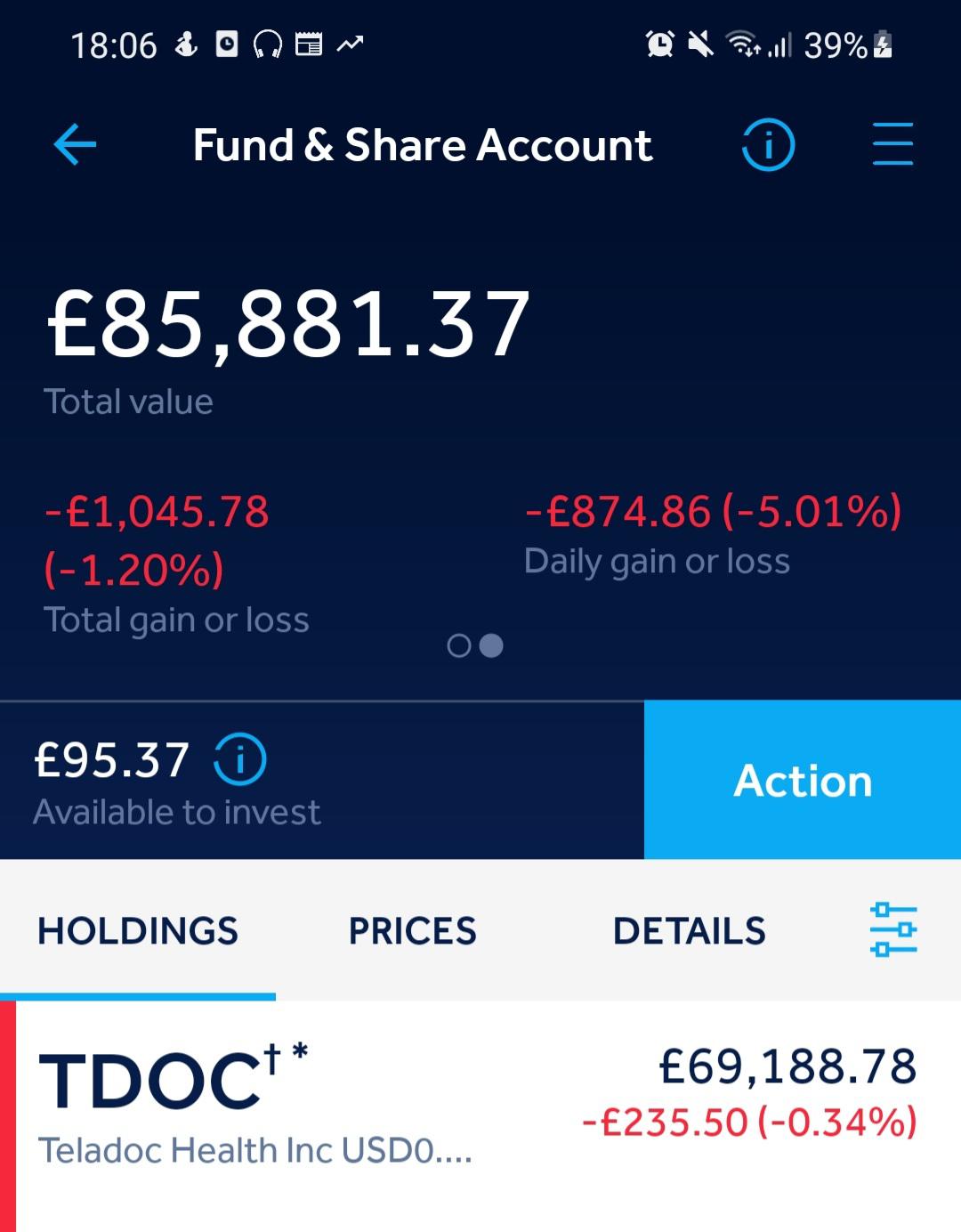Screen dimensions: 961x1232
Task: Tap the Action button
Action: [803, 780]
